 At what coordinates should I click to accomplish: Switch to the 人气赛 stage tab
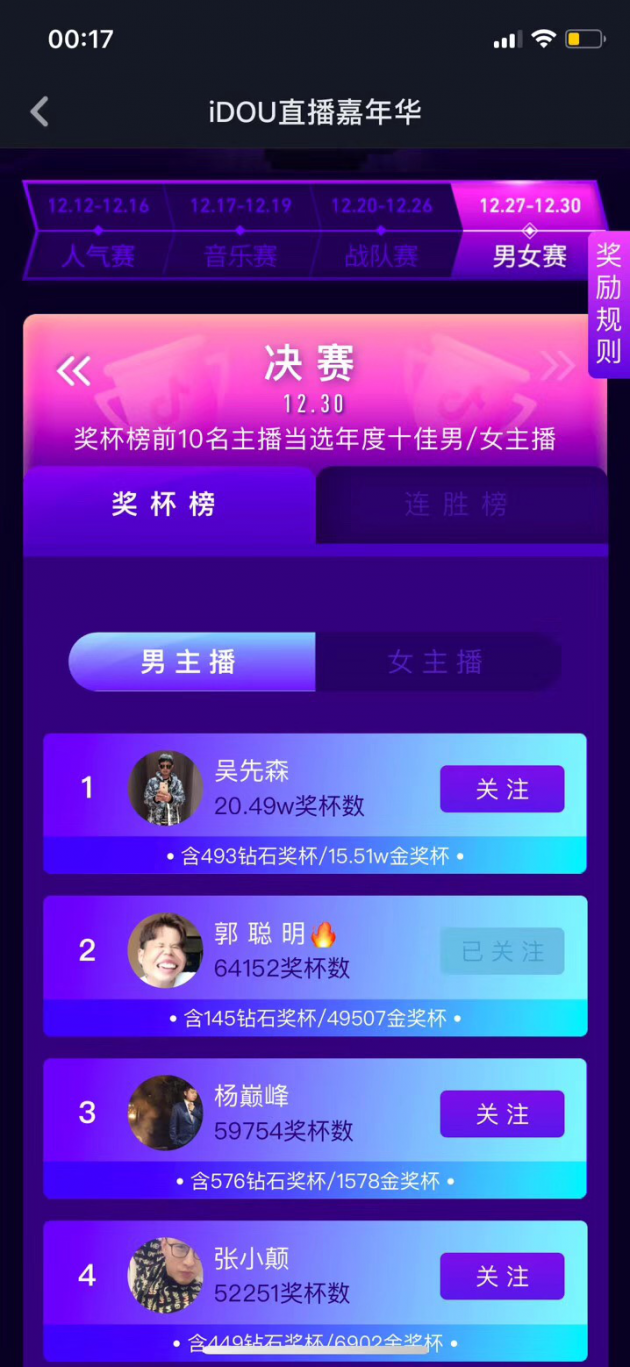point(98,232)
